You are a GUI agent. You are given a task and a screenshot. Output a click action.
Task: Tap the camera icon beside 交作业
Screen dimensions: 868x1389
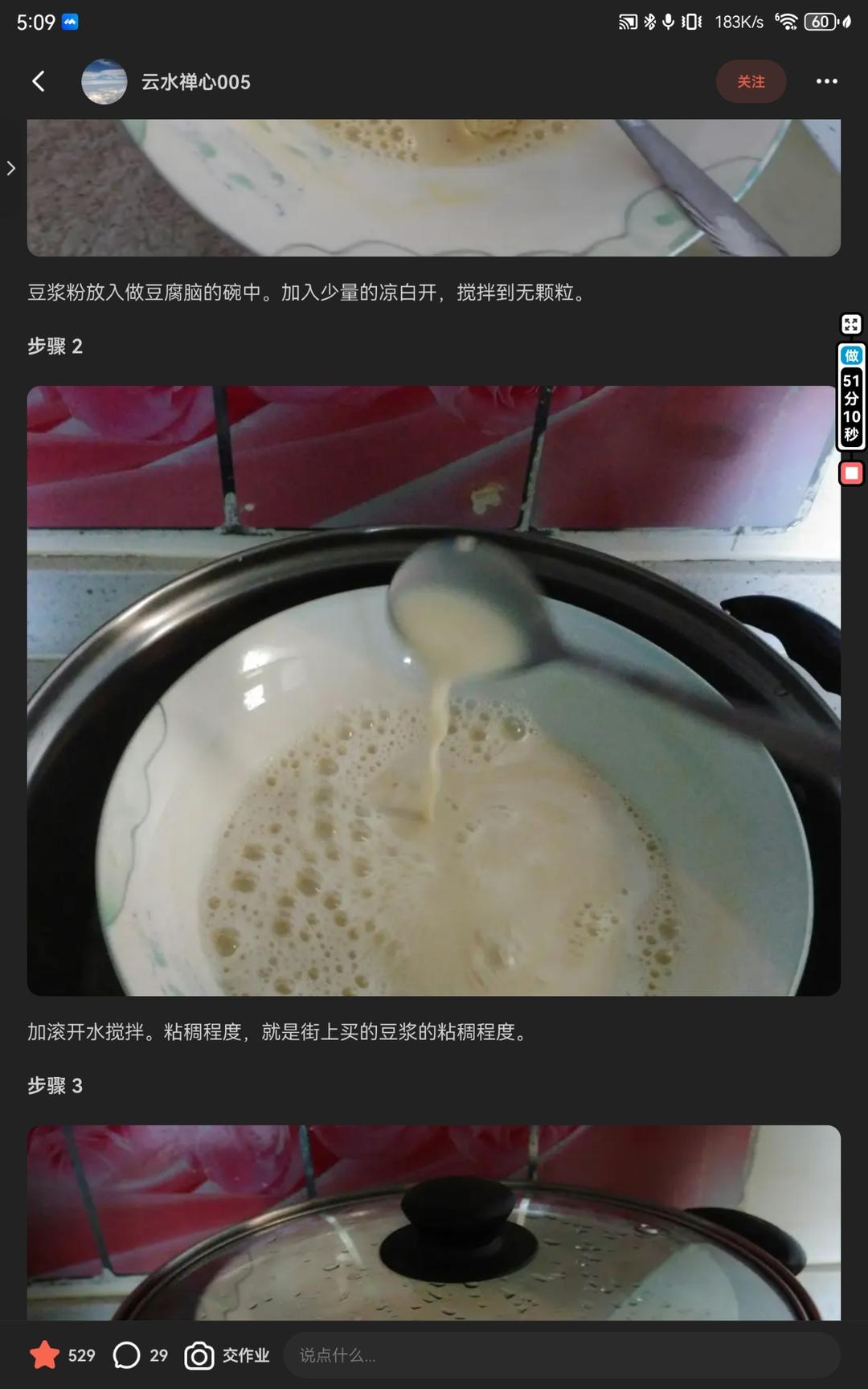pyautogui.click(x=198, y=1355)
